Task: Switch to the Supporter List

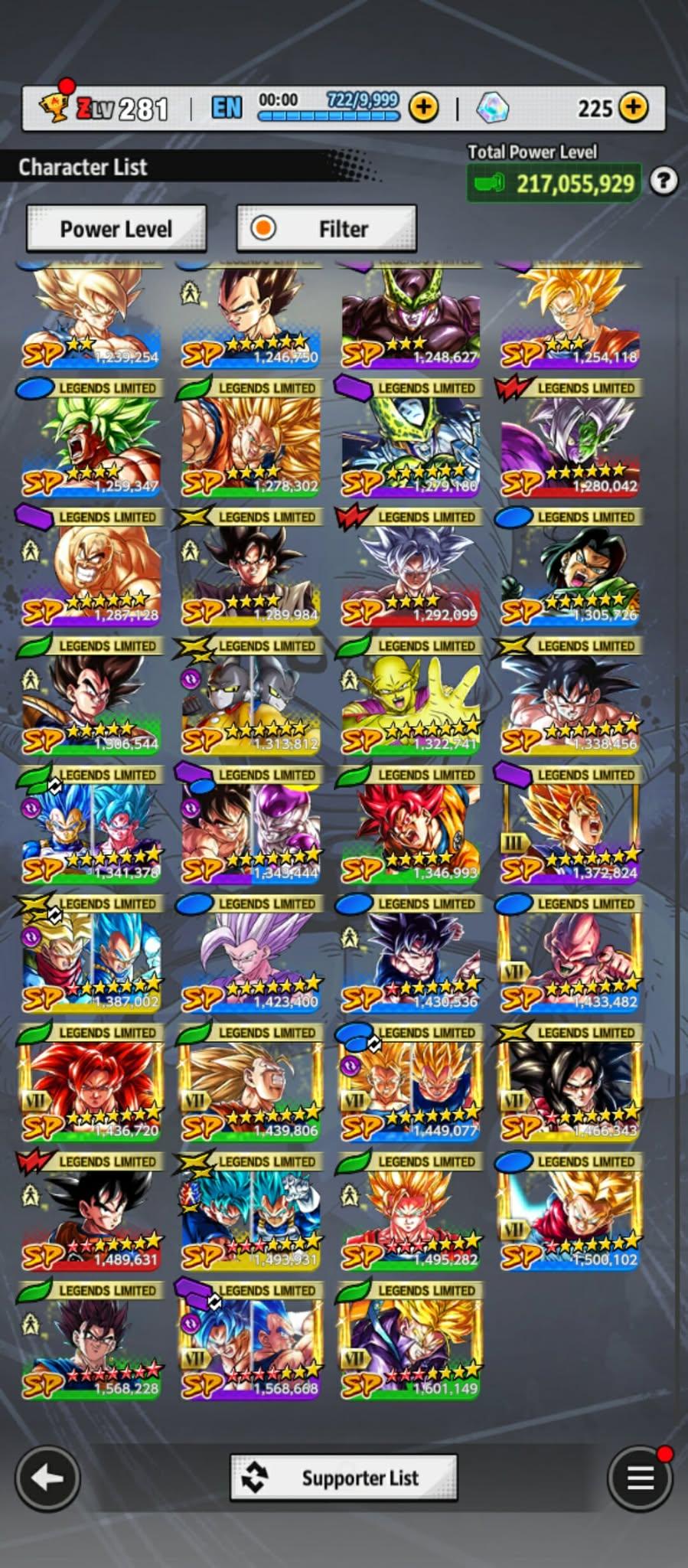Action: pyautogui.click(x=344, y=1478)
